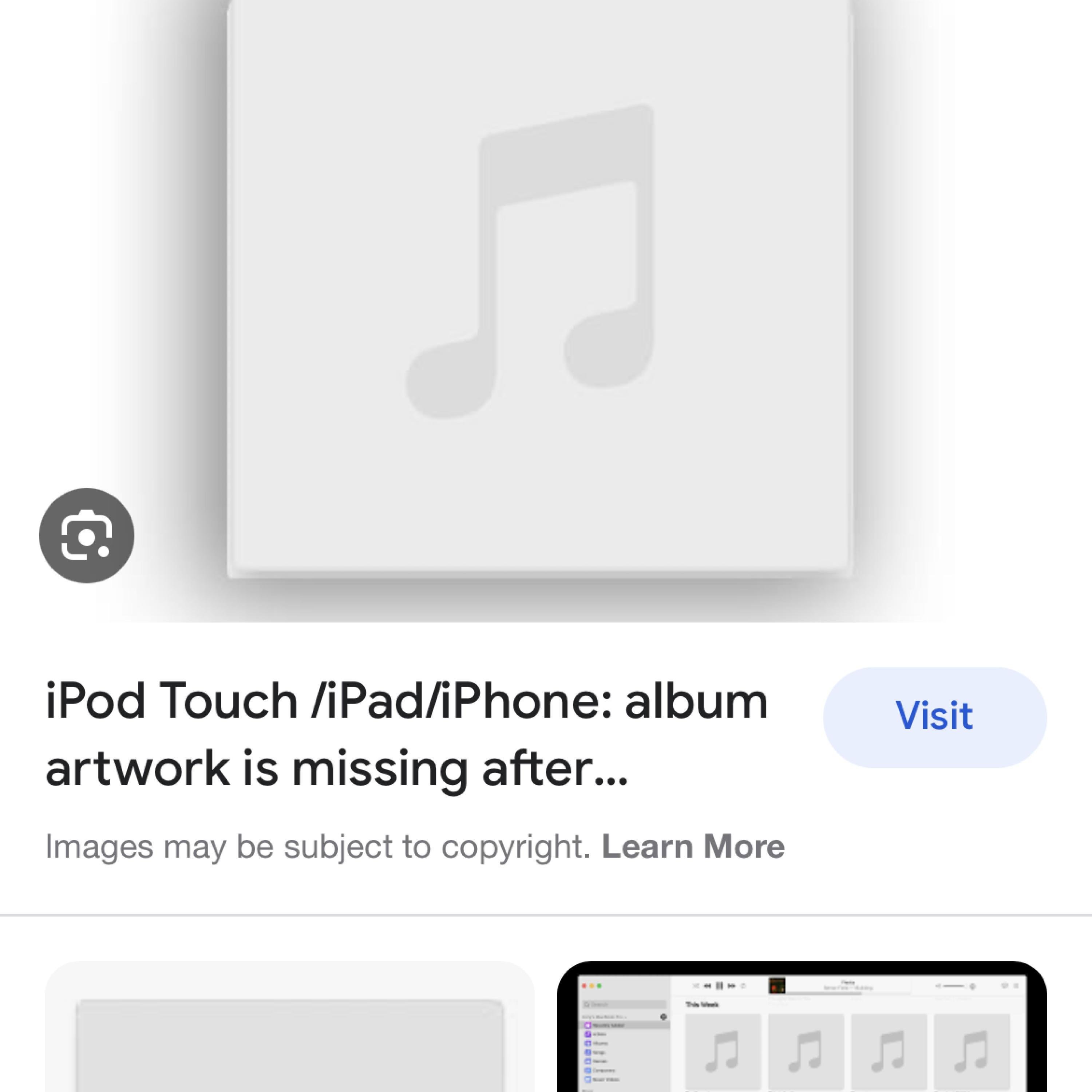Open Google Lens search on the image

[87, 535]
